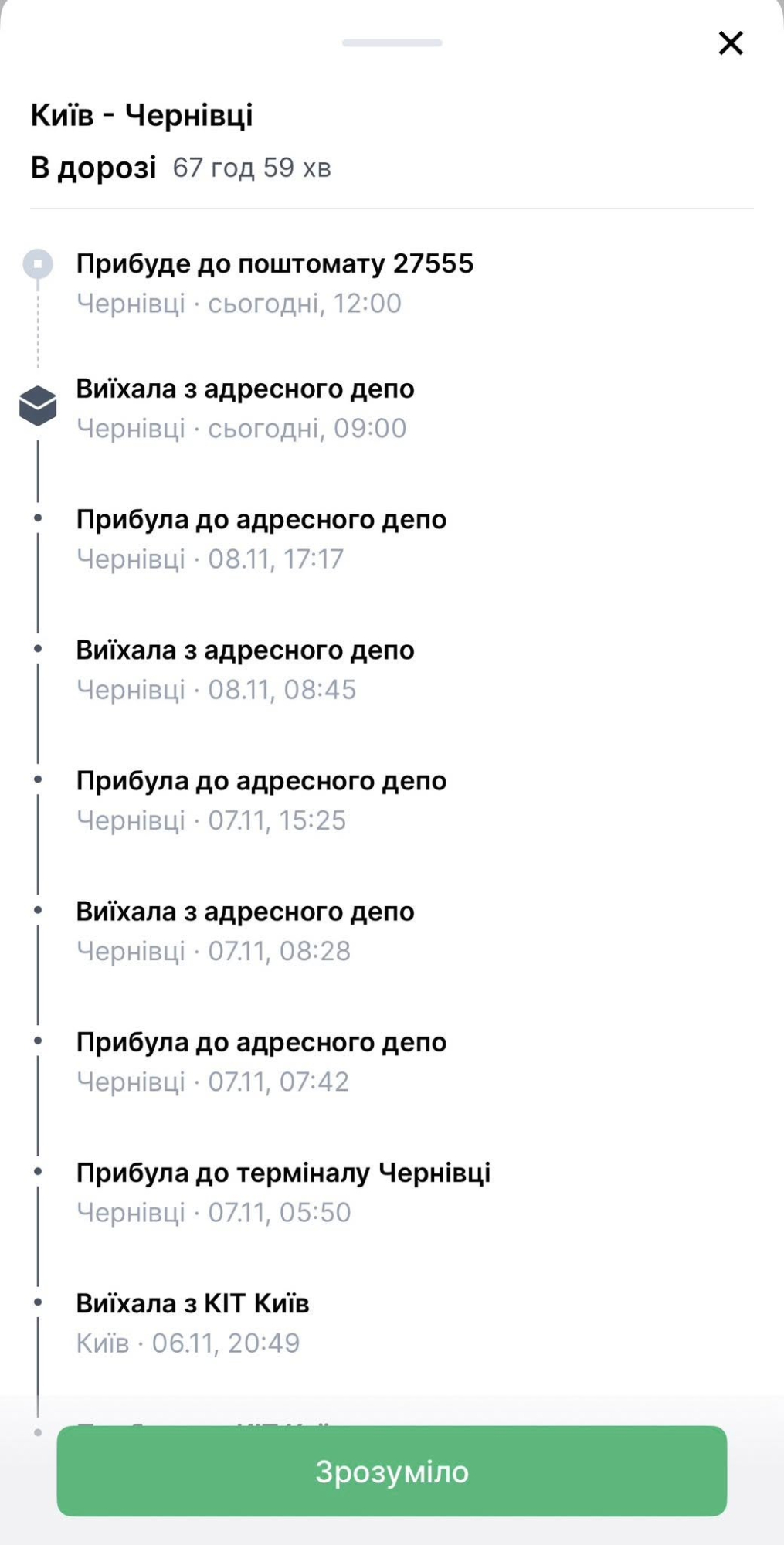
Task: Tap the green Зрозуміло button
Action: tap(392, 1471)
